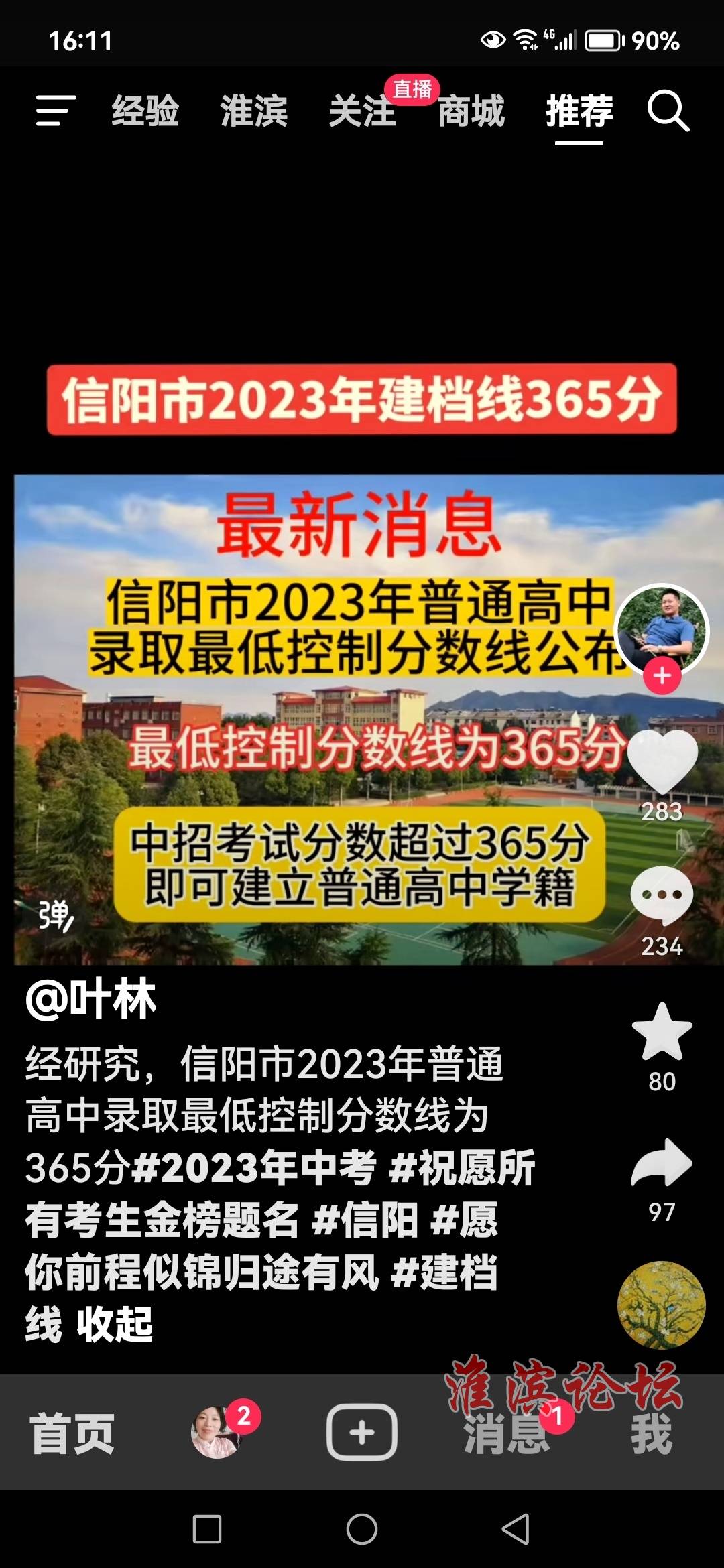Open the 我 profile tab
The height and width of the screenshot is (1568, 724).
point(651,1434)
